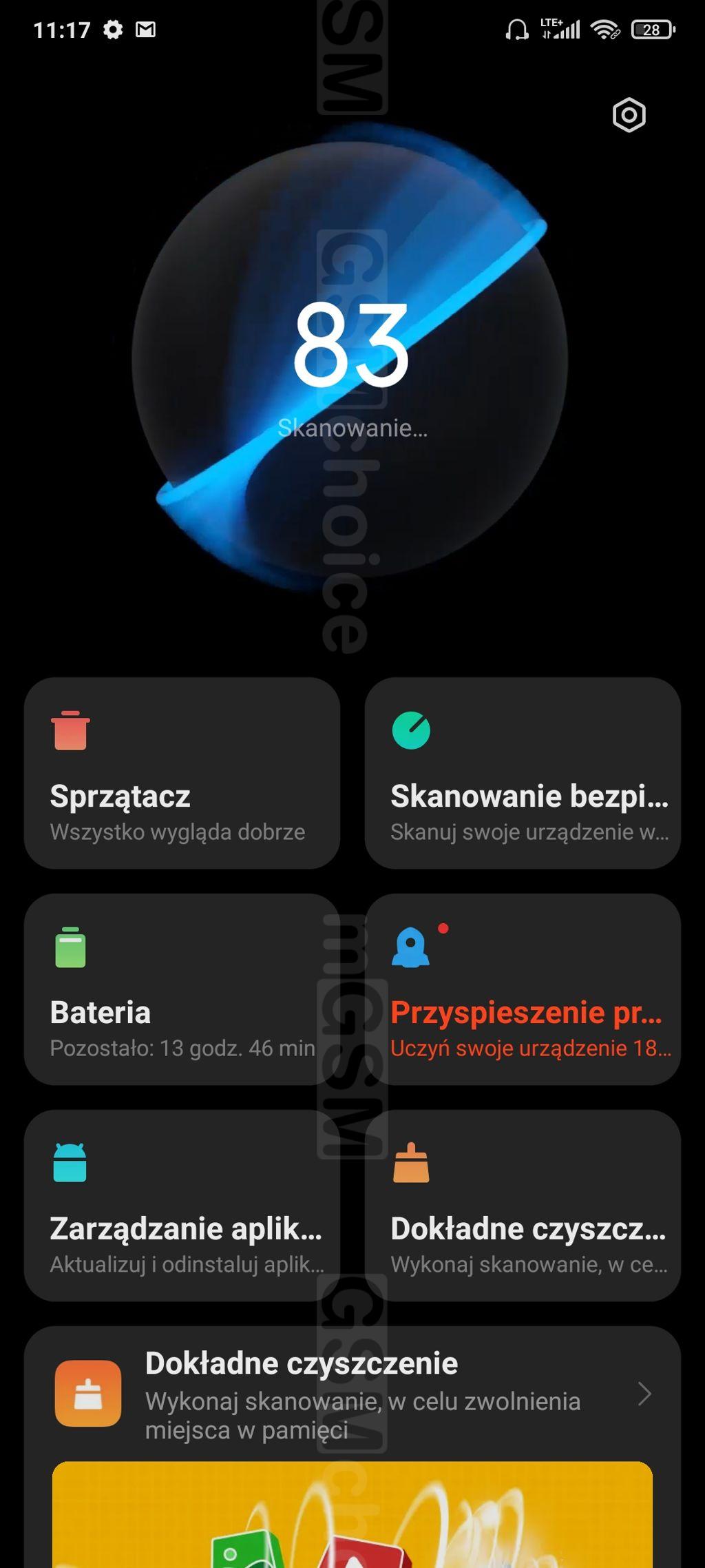Open the security app settings gear
This screenshot has width=705, height=1568.
tap(629, 115)
